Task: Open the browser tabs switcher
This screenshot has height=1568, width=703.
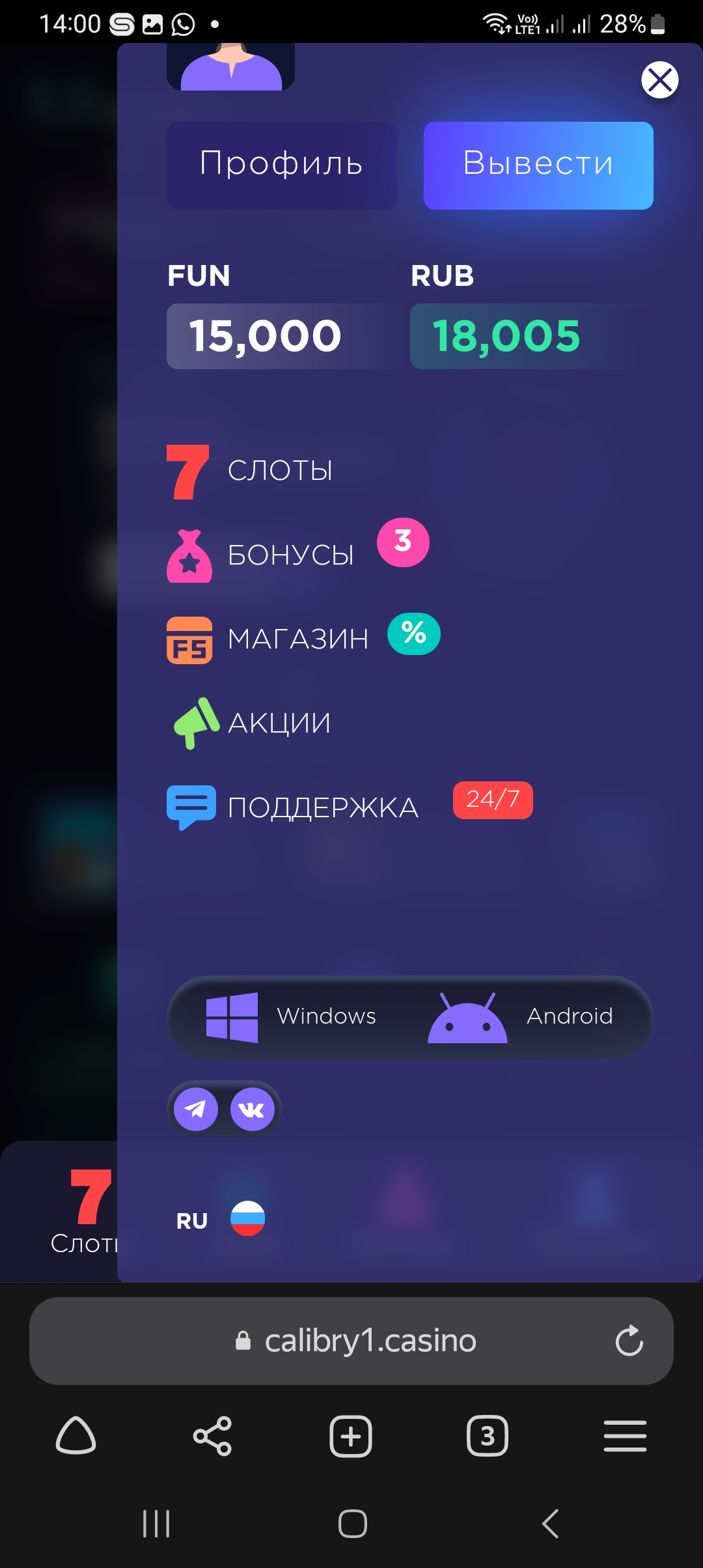Action: point(488,1436)
